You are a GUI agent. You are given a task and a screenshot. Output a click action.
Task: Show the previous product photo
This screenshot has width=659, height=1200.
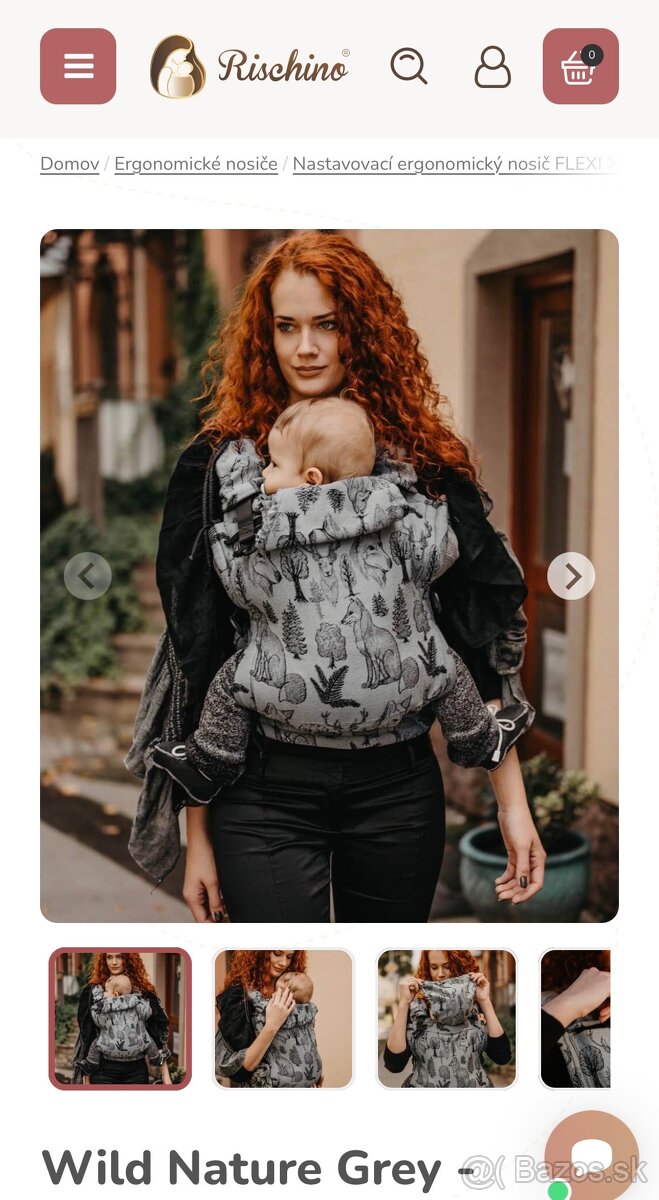(88, 576)
